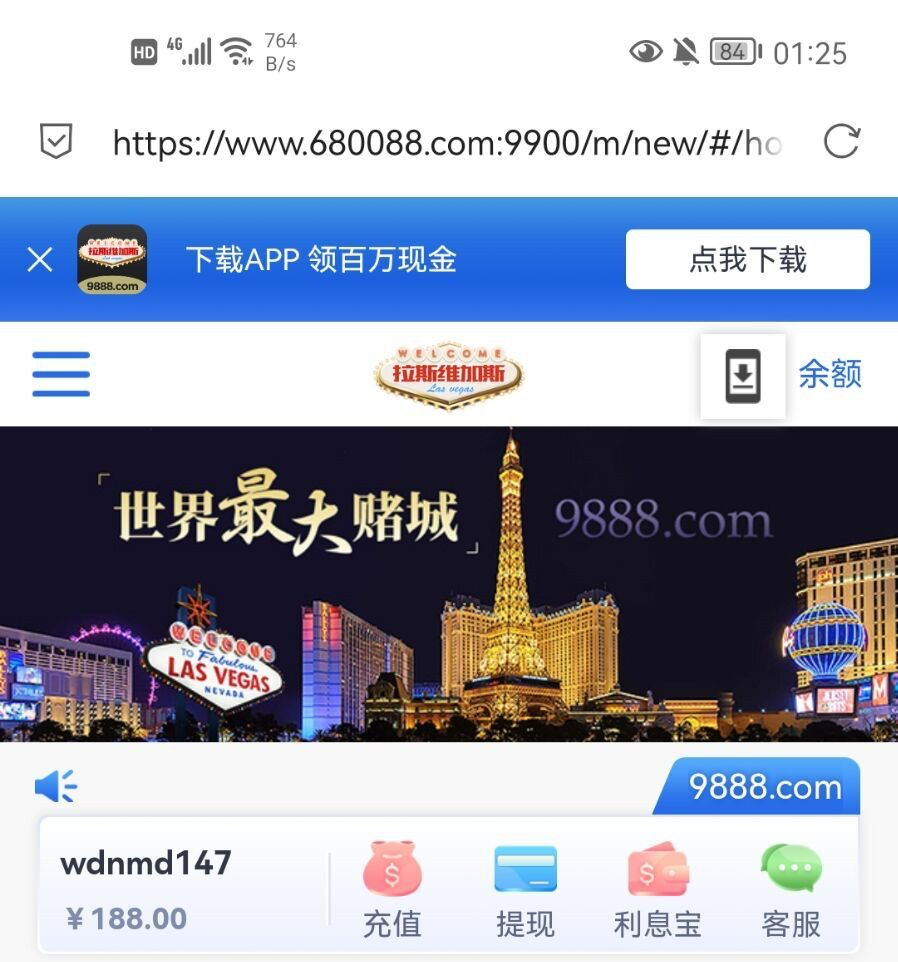Open the Las Vegas promo banner
Viewport: 898px width, 962px height.
(449, 584)
